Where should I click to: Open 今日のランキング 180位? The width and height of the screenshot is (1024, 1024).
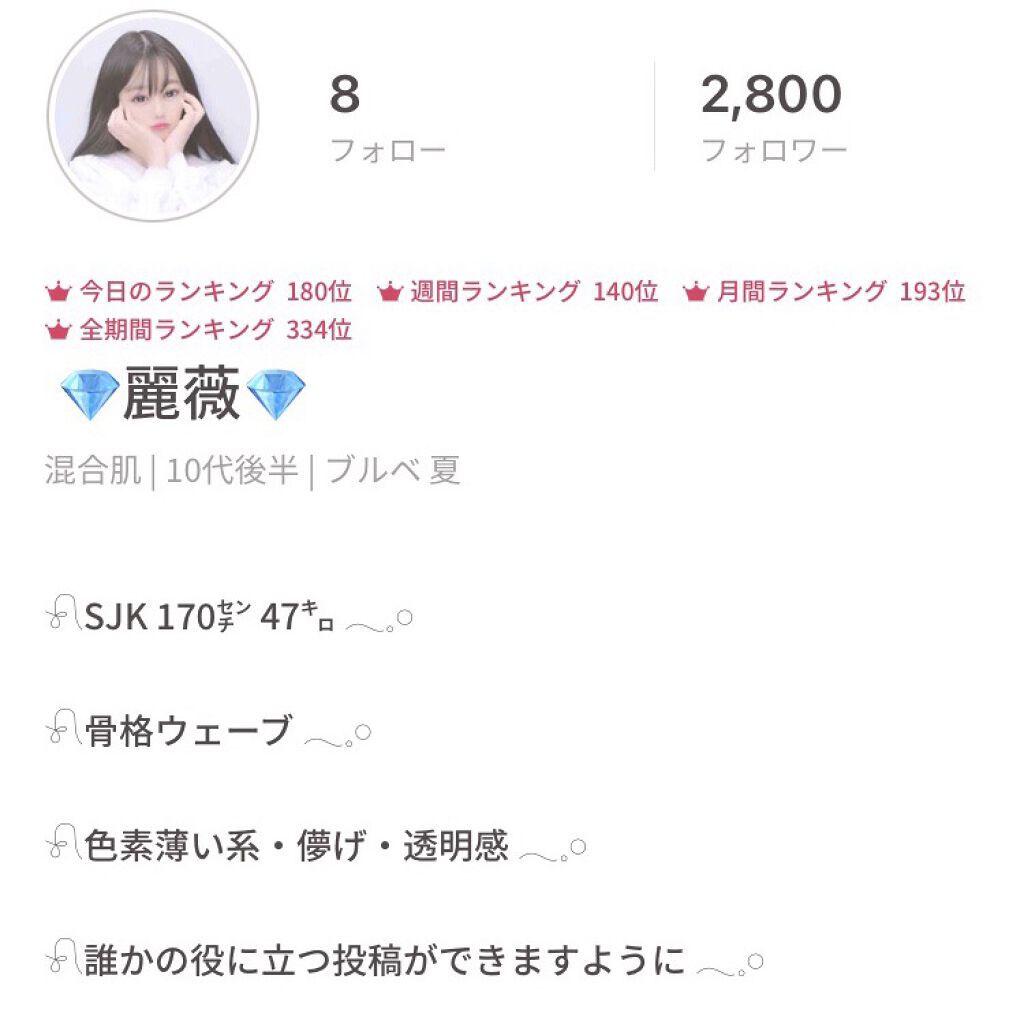(x=199, y=292)
